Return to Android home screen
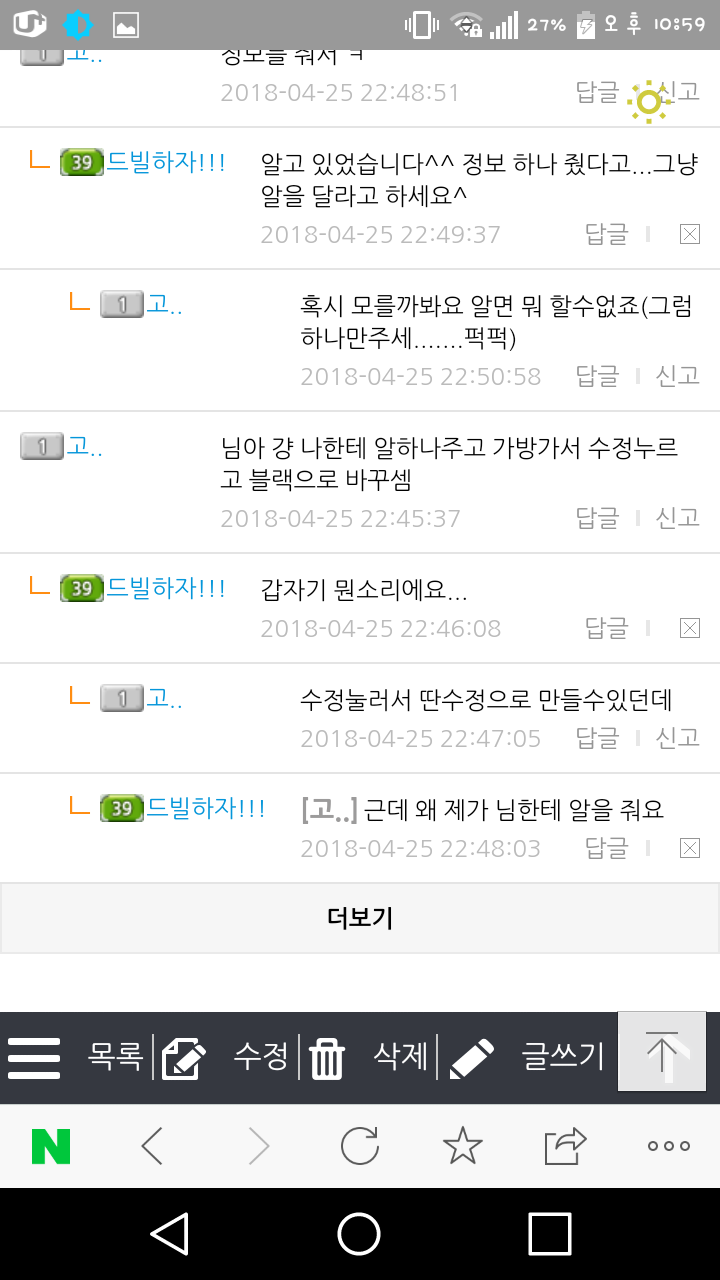Image resolution: width=720 pixels, height=1280 pixels. point(359,1234)
